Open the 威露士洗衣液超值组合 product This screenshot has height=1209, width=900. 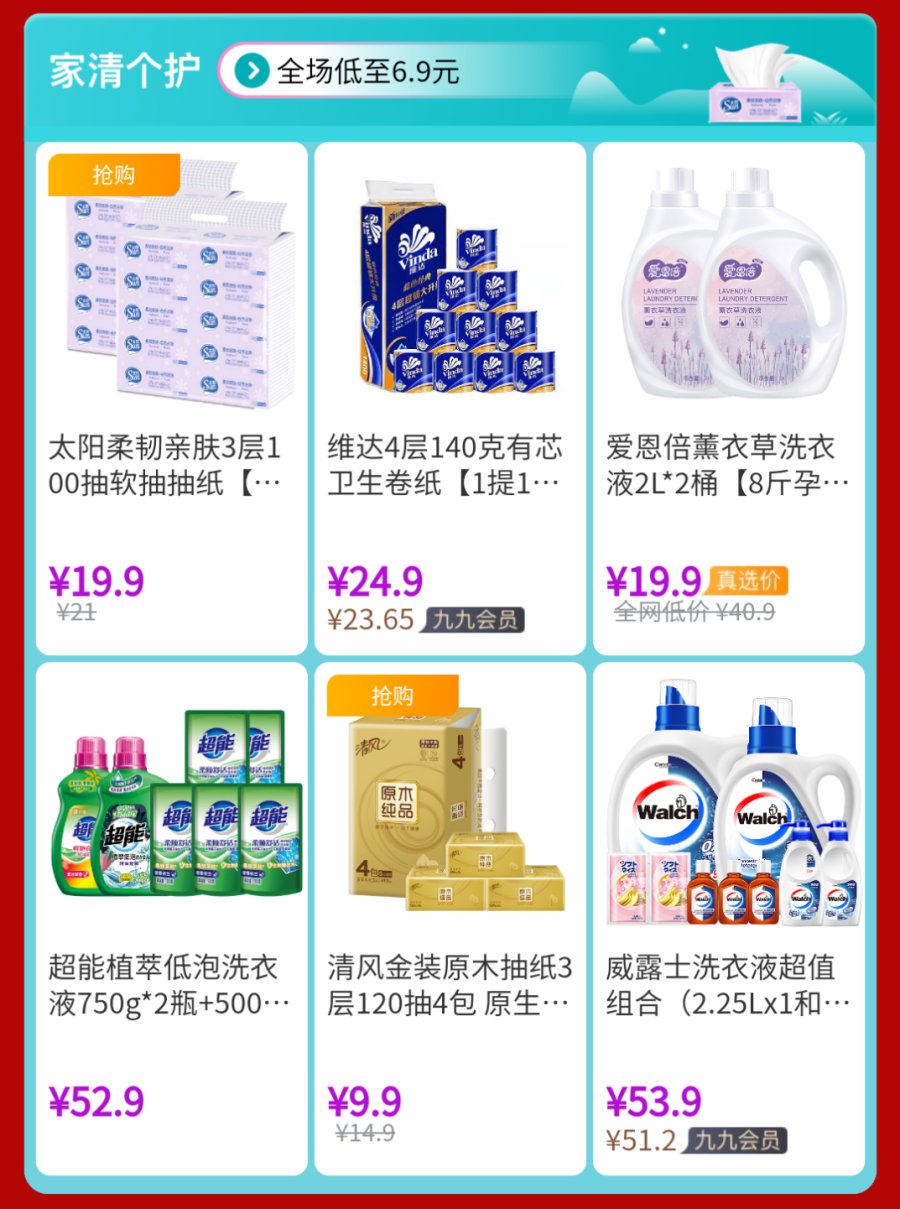coord(728,918)
